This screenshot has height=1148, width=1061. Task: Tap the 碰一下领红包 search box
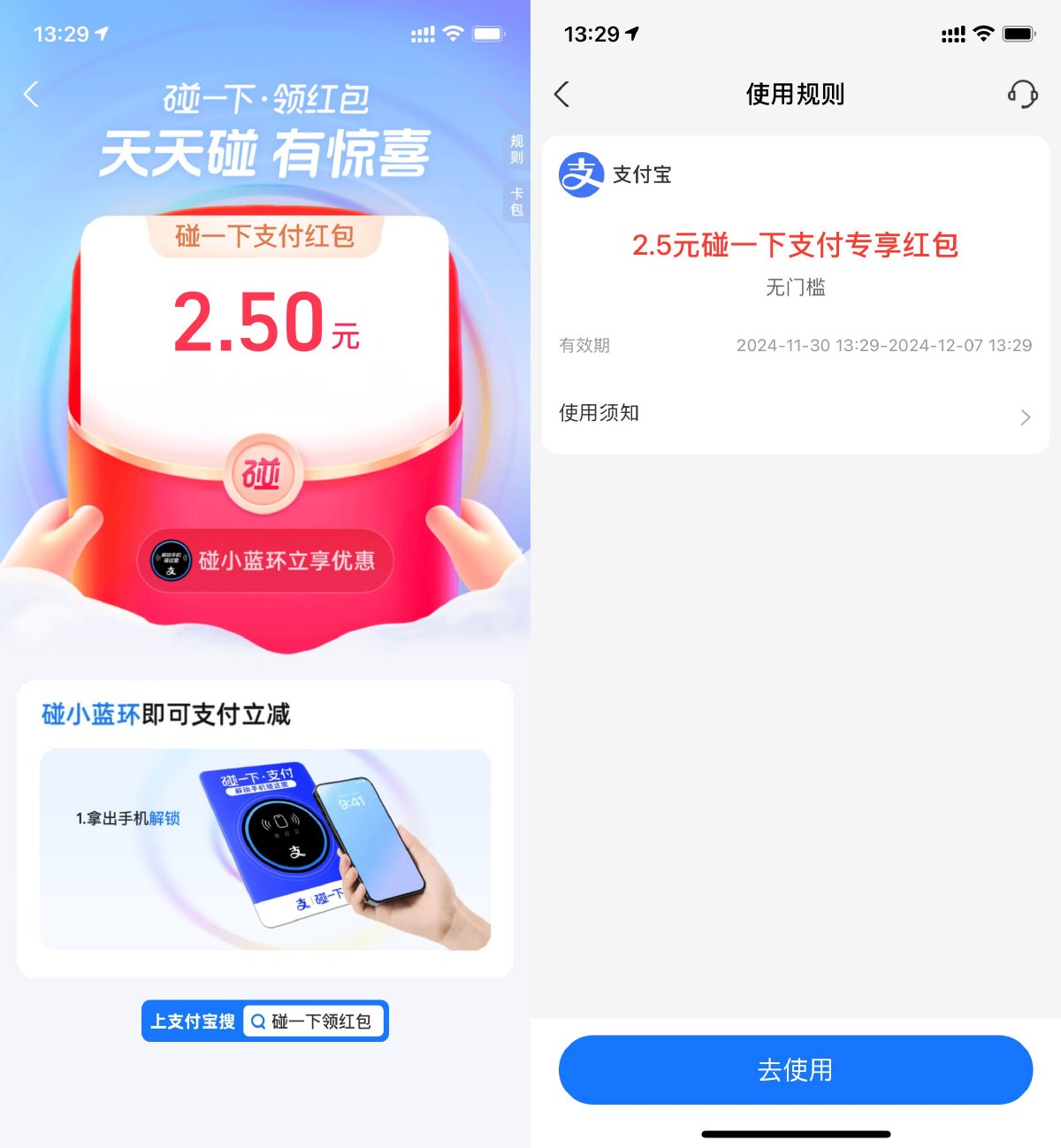click(314, 1022)
